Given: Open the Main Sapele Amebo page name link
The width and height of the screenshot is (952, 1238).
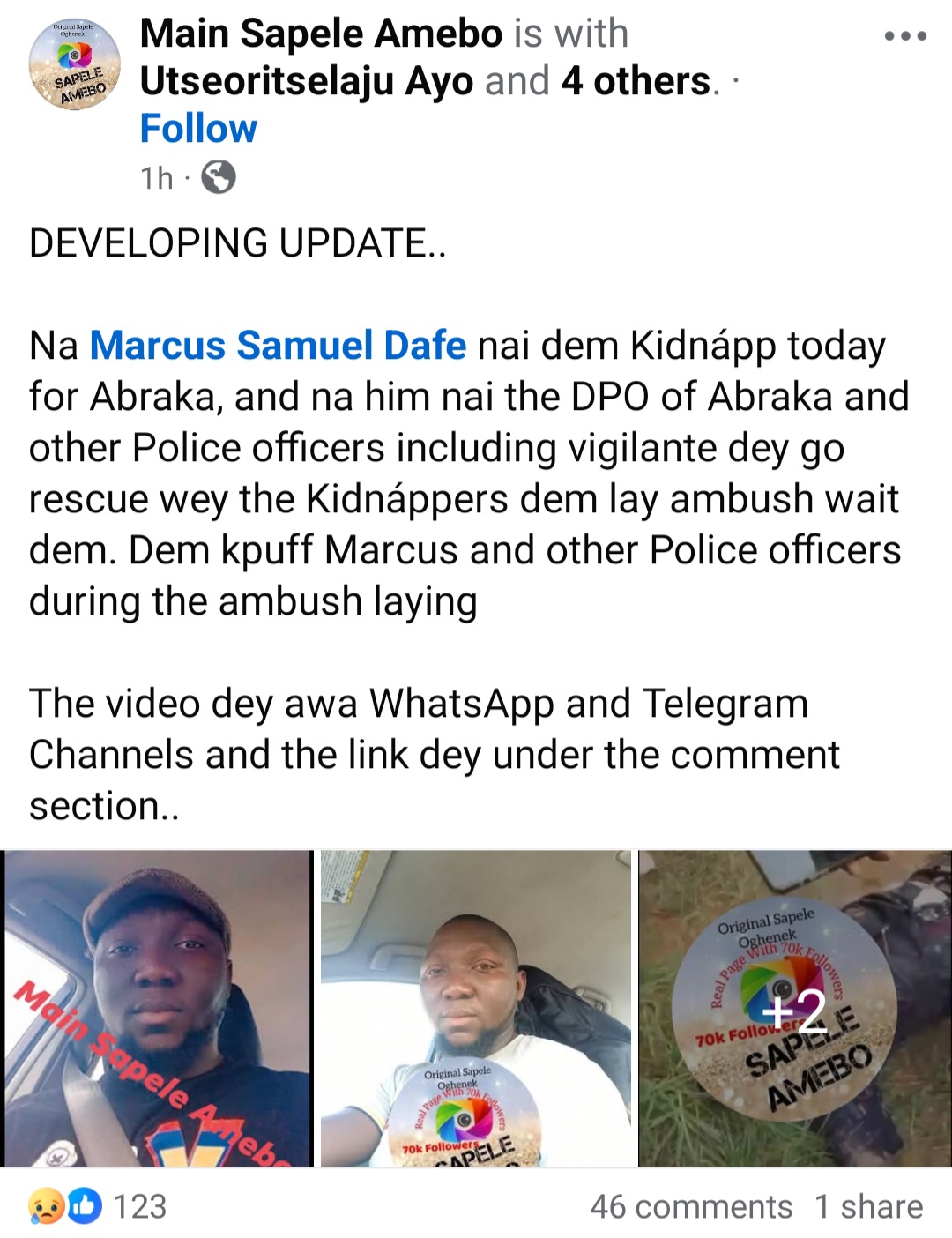Looking at the screenshot, I should [x=321, y=34].
